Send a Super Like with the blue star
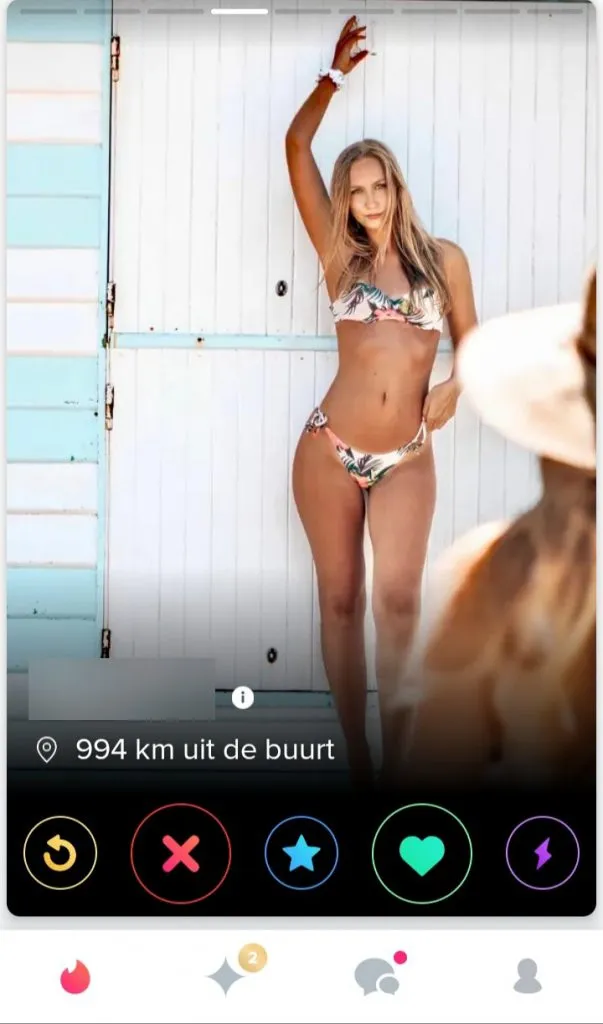The width and height of the screenshot is (603, 1024). point(301,853)
